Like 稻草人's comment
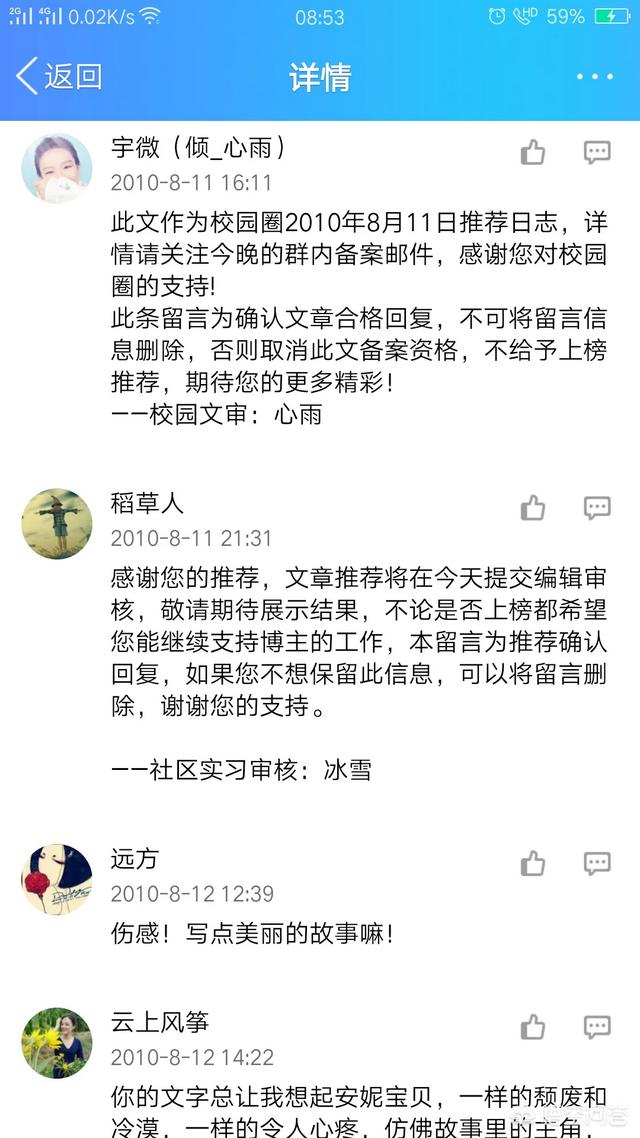The image size is (640, 1138). click(533, 508)
